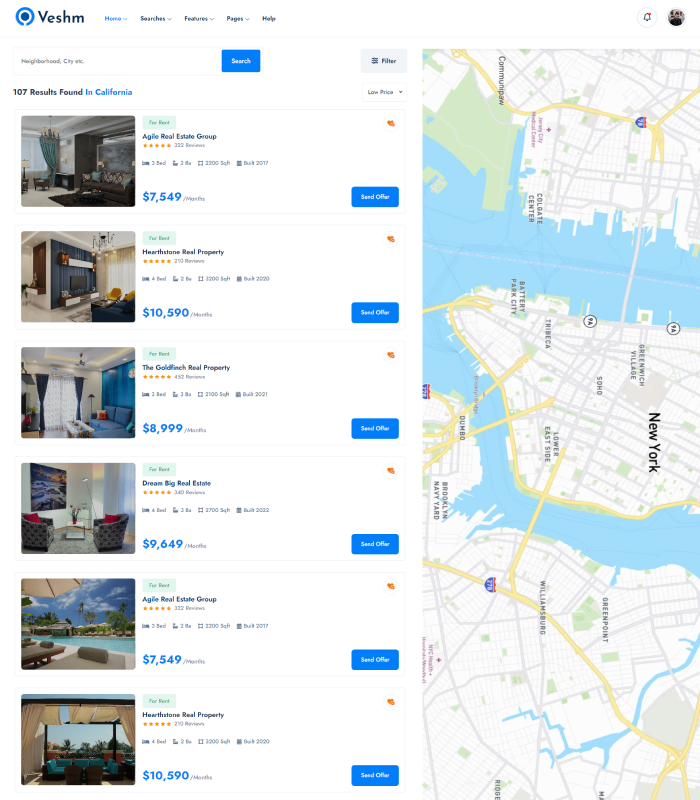Open the Filter options
The height and width of the screenshot is (800, 700).
384,61
